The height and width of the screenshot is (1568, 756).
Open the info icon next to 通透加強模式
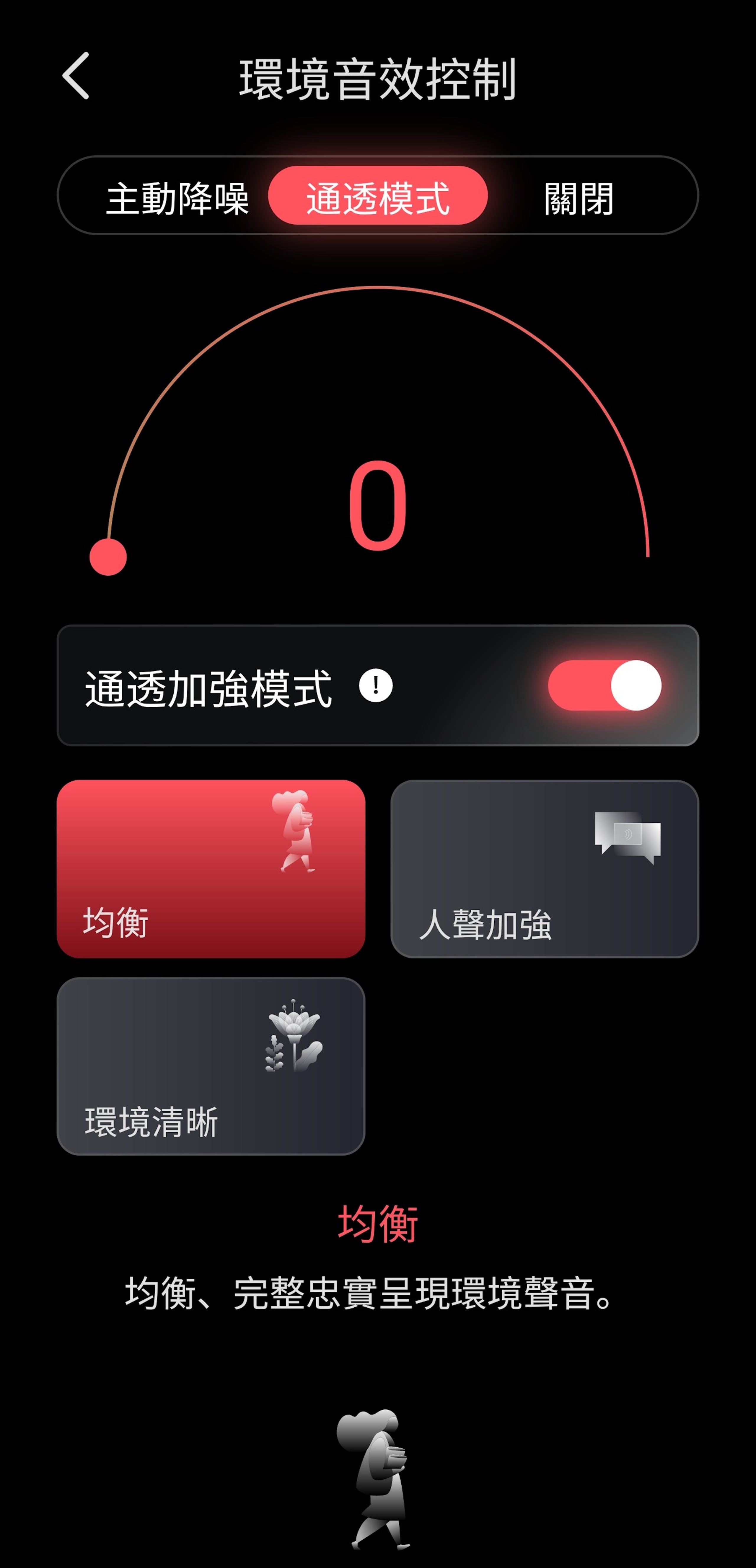click(376, 685)
